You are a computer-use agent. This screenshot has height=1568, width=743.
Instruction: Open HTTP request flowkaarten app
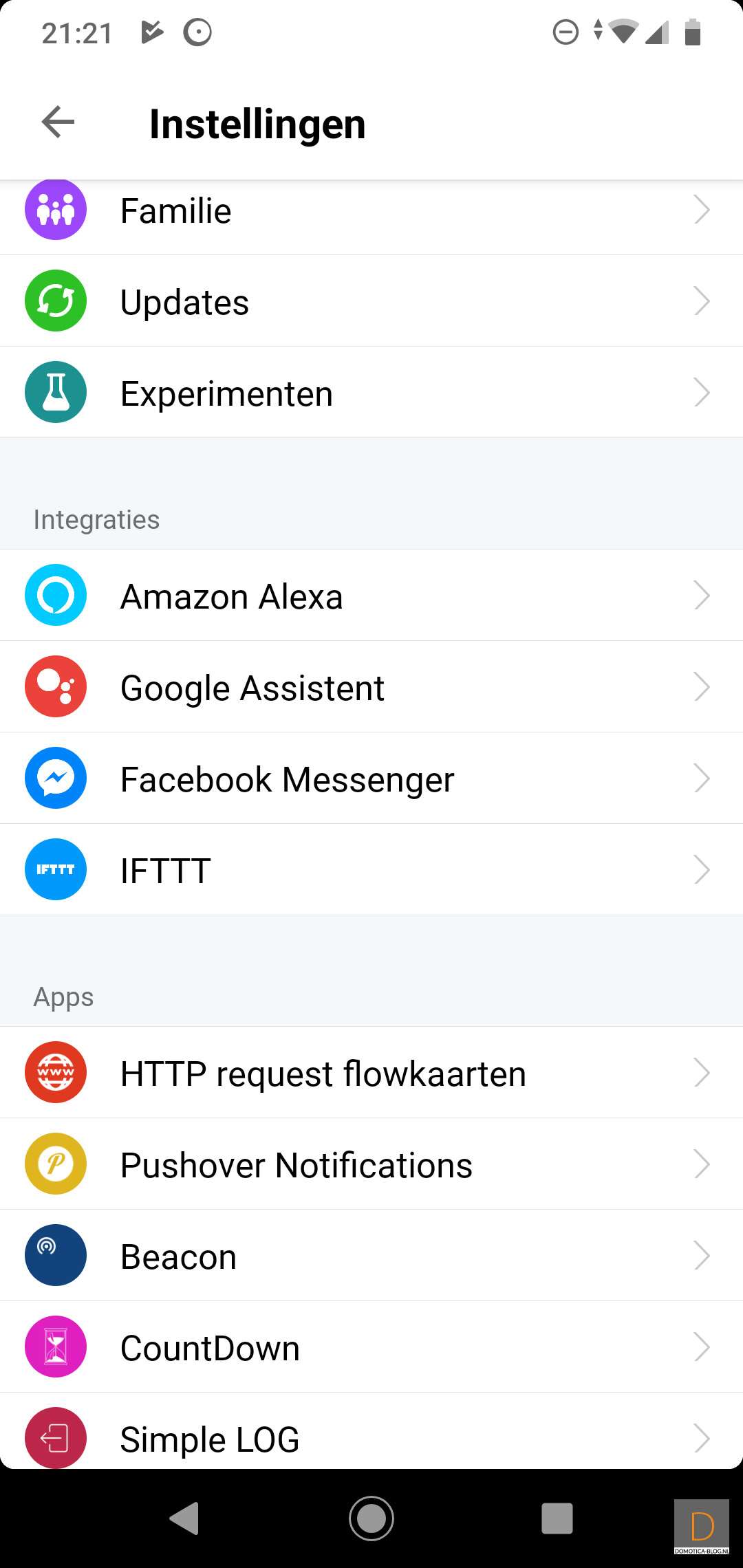[371, 1073]
